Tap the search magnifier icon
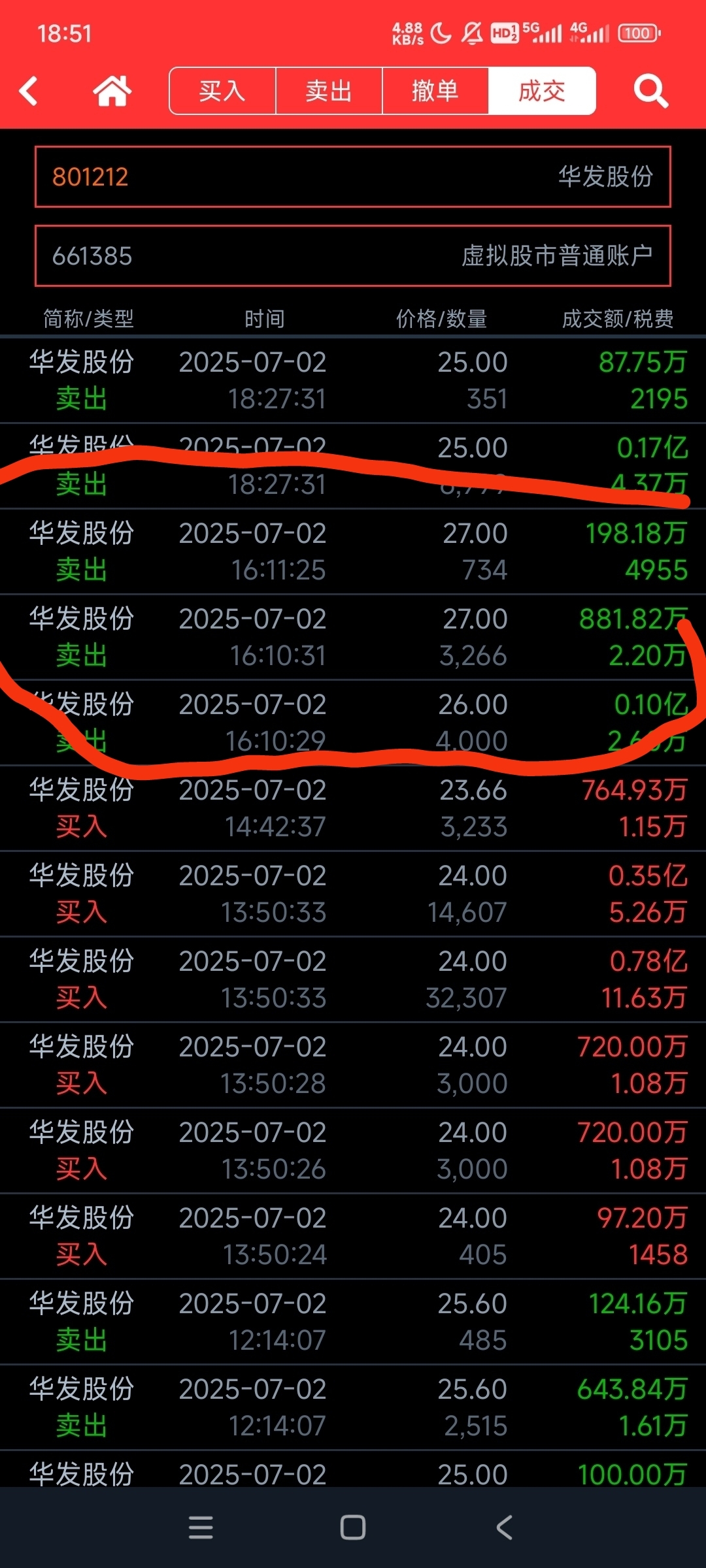The image size is (706, 1568). tap(651, 91)
